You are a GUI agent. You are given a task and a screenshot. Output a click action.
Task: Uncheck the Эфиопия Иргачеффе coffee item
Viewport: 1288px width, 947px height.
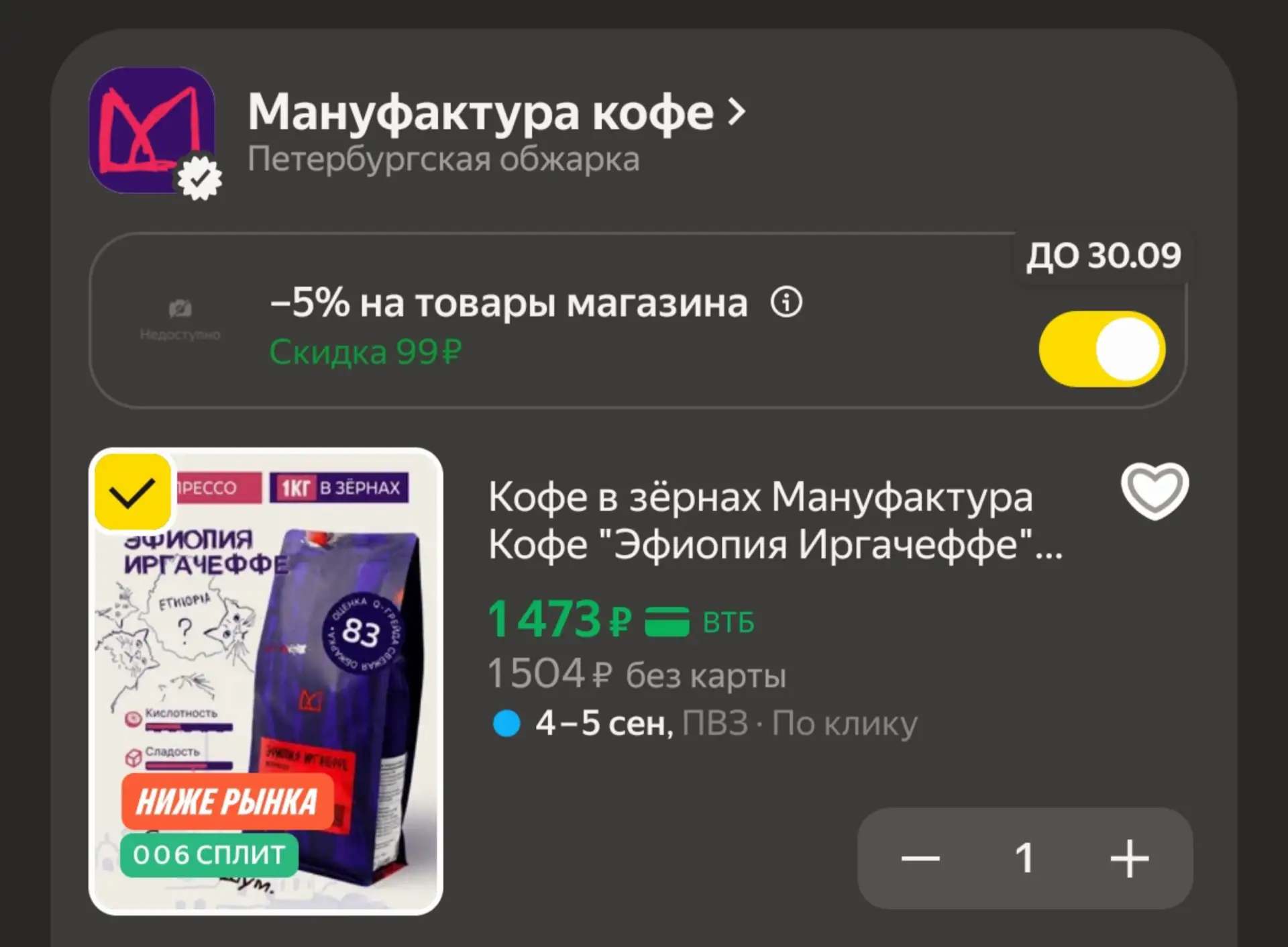[x=132, y=492]
